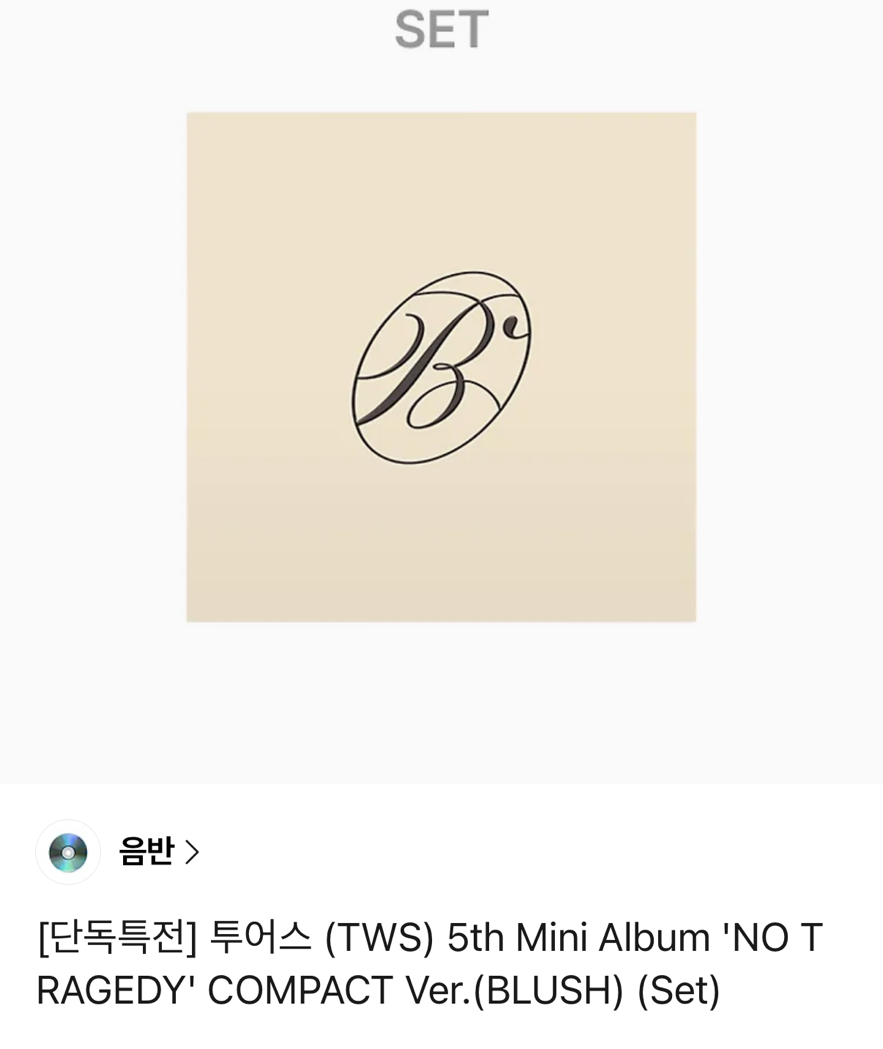Select the SET tab at the top
The width and height of the screenshot is (883, 1049).
click(440, 30)
